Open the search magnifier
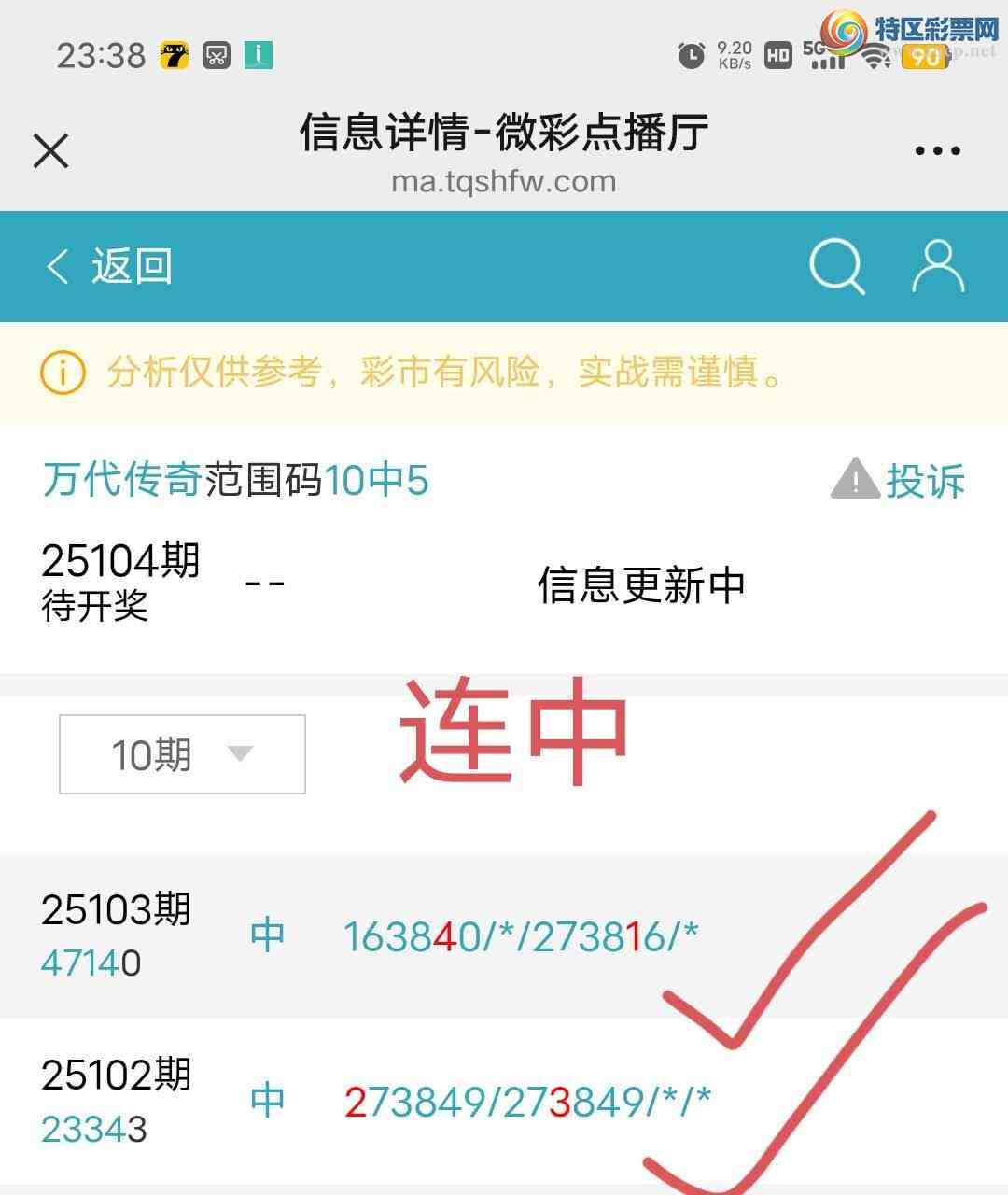The width and height of the screenshot is (1008, 1195). pos(836,267)
